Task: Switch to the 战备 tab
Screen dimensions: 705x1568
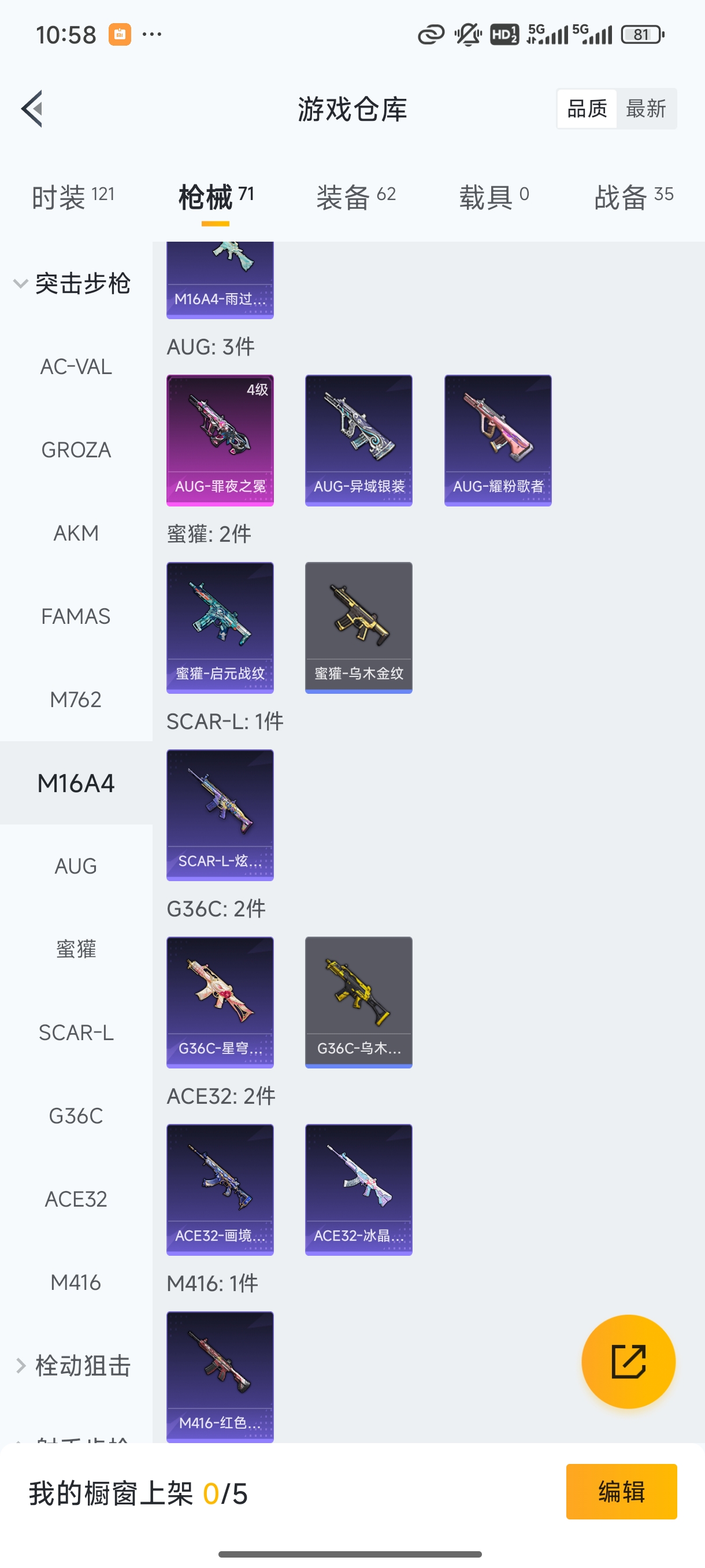Action: pos(633,197)
